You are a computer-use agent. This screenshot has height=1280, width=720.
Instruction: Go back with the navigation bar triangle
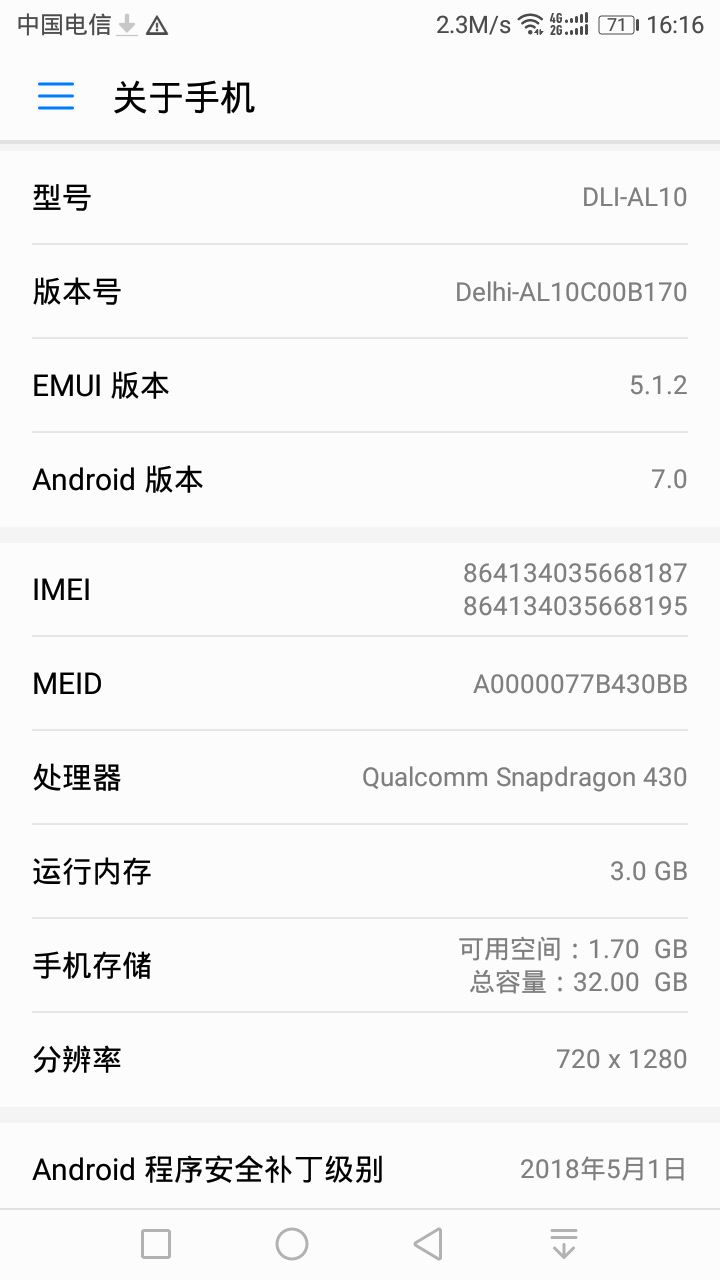click(428, 1244)
